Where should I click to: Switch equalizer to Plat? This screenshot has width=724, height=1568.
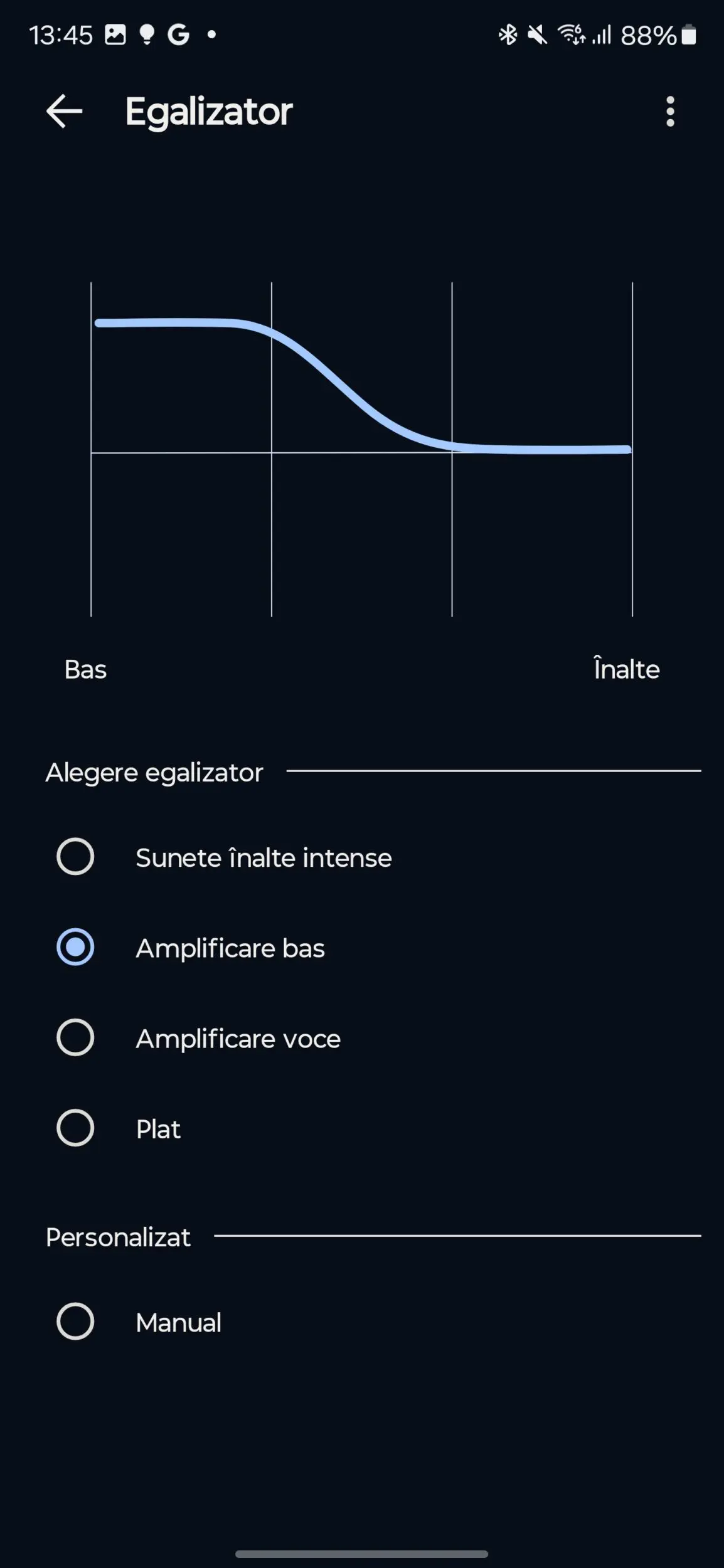point(362,1128)
